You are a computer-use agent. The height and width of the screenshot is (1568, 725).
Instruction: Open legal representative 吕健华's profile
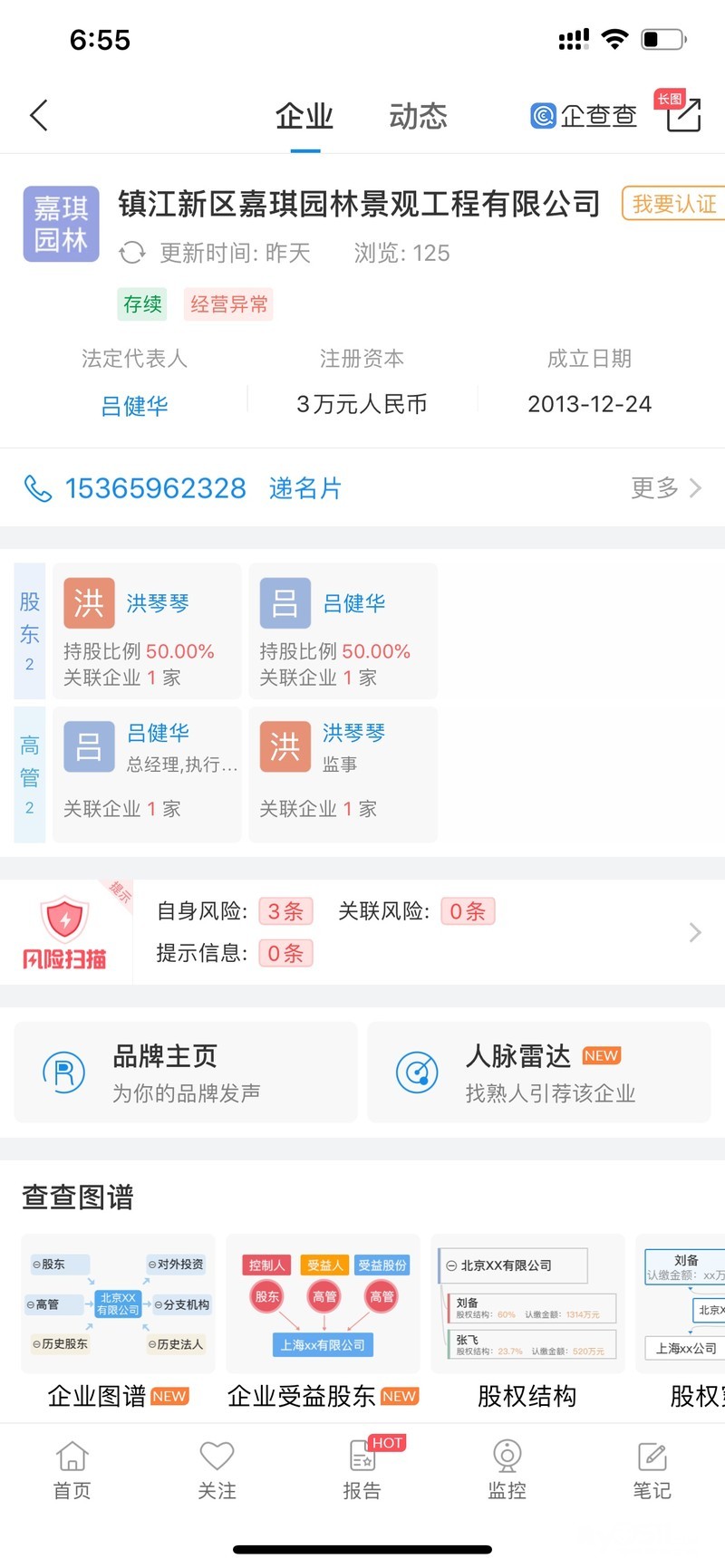134,405
